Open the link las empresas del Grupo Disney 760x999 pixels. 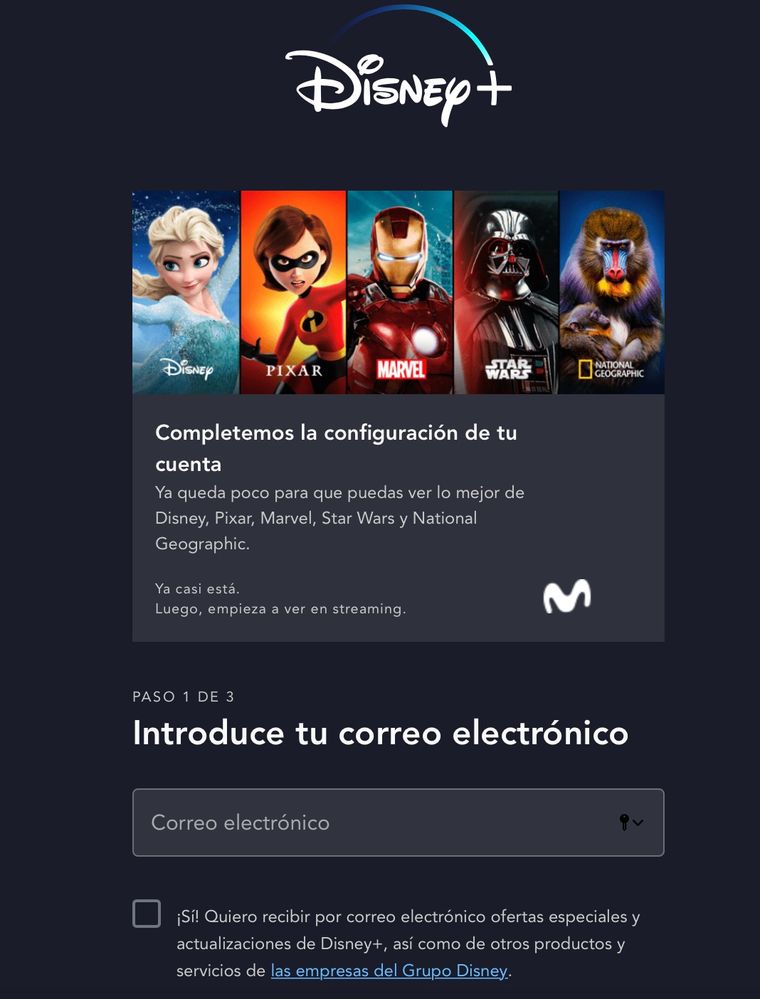388,970
